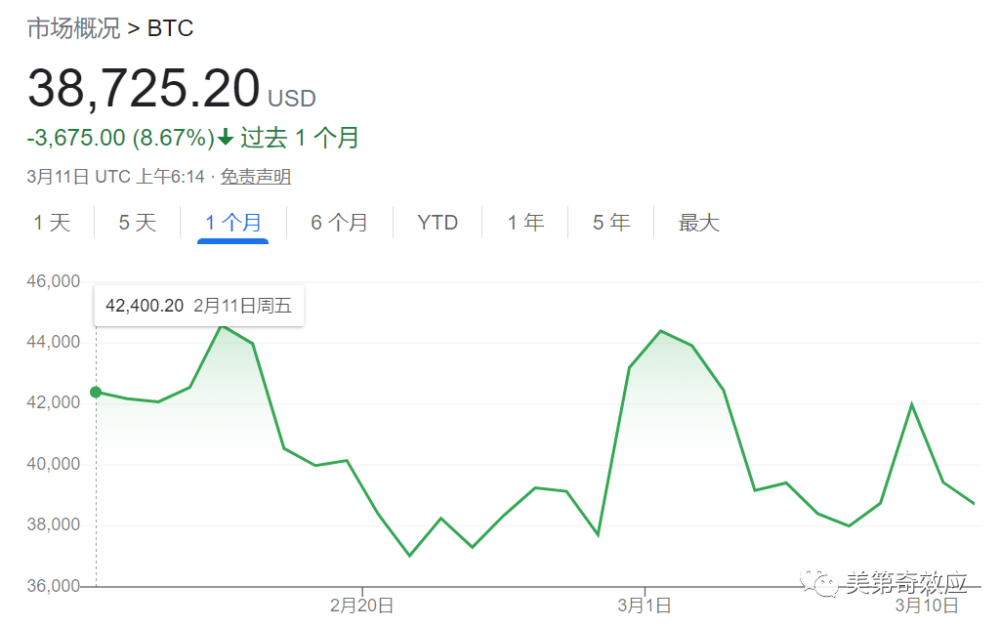View the 1 年 price history
This screenshot has width=1000, height=627.
point(525,222)
